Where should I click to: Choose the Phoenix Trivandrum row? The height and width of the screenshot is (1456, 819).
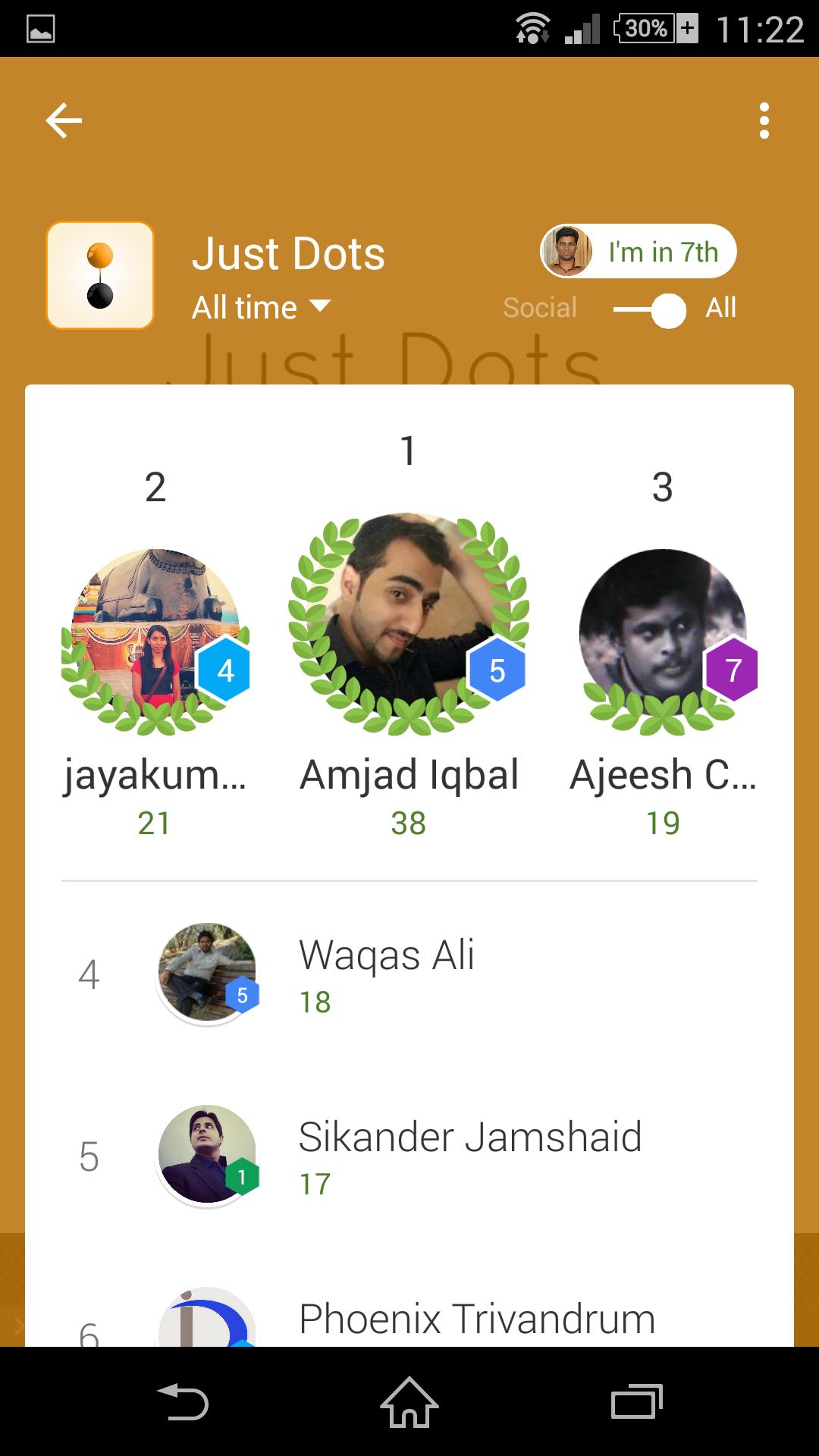(409, 1319)
